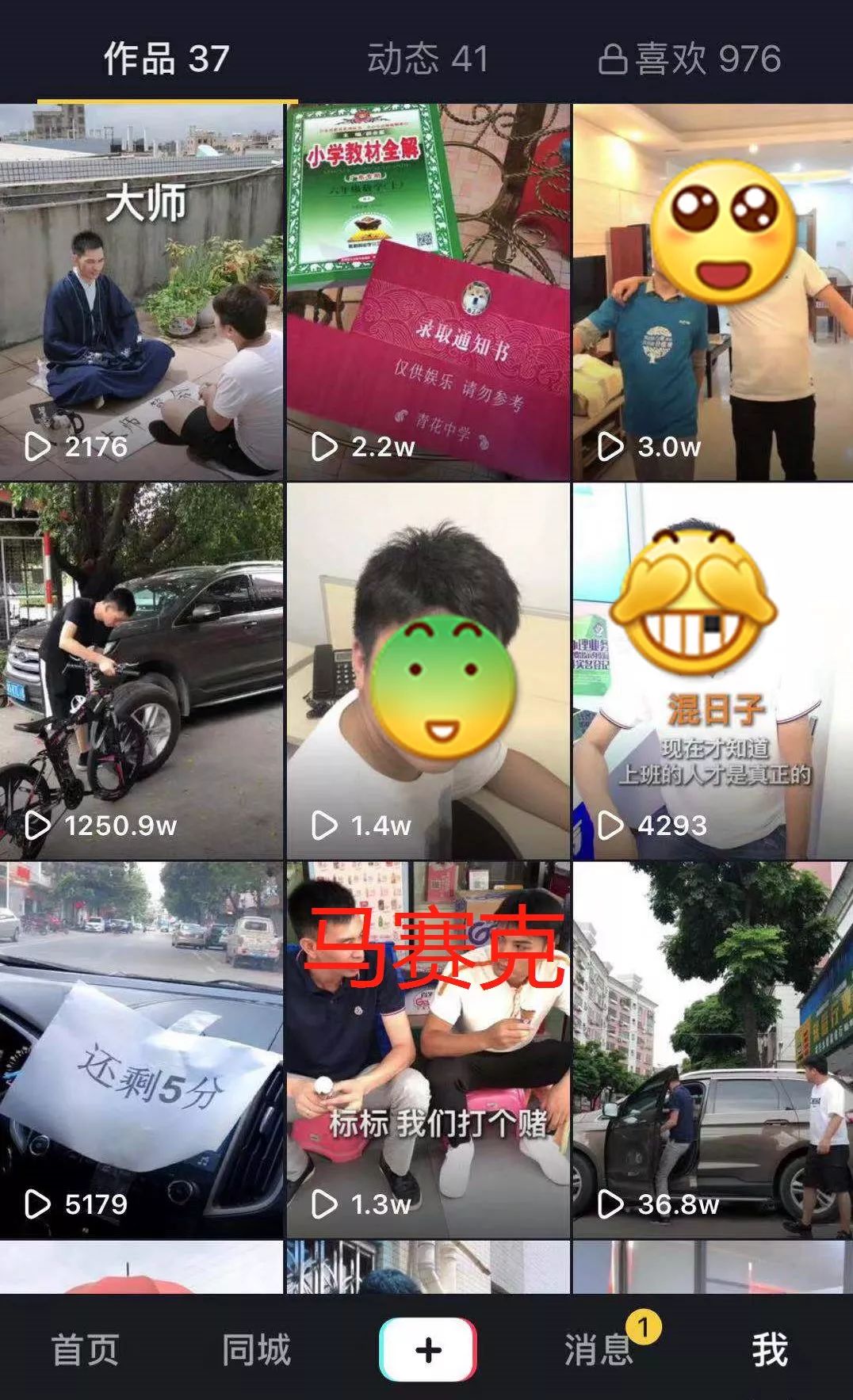
Task: Switch to the 动态 41 tab
Action: (427, 59)
